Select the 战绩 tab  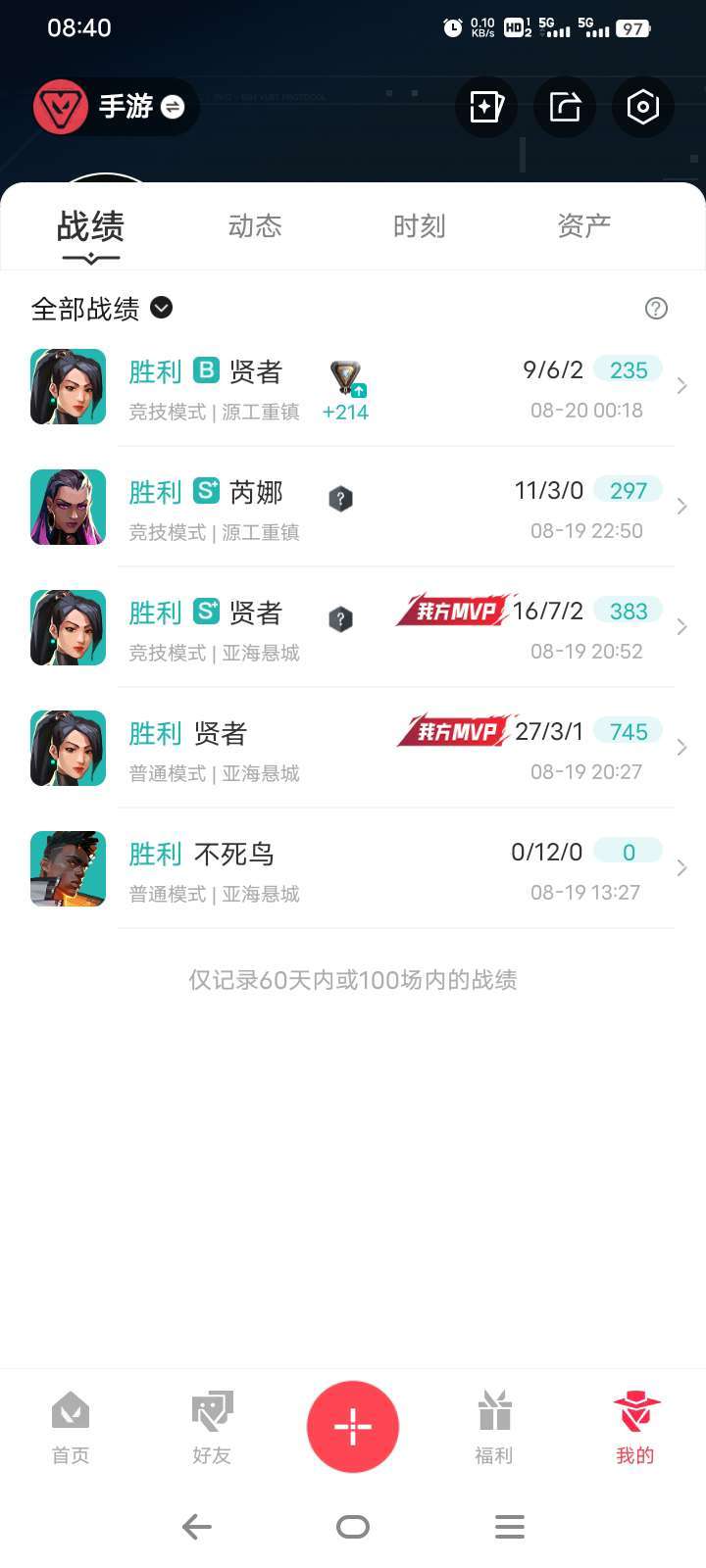[90, 227]
